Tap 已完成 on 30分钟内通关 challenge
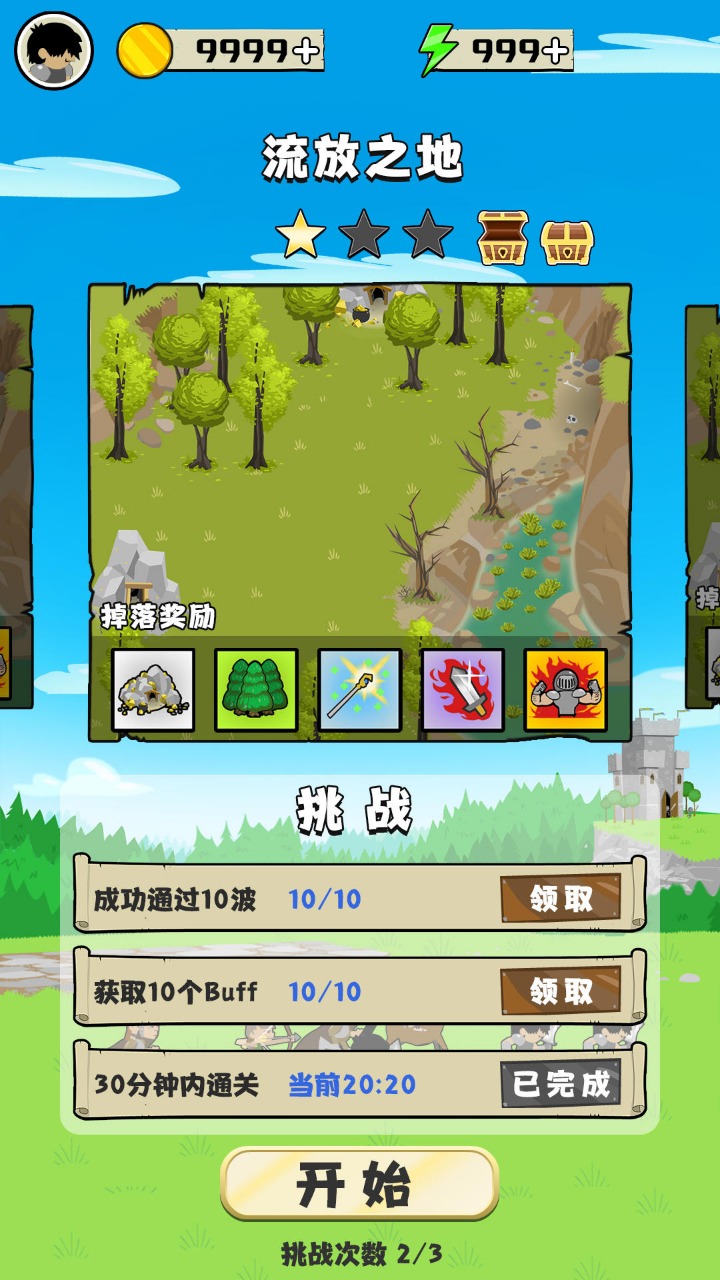This screenshot has height=1280, width=720. tap(561, 1083)
